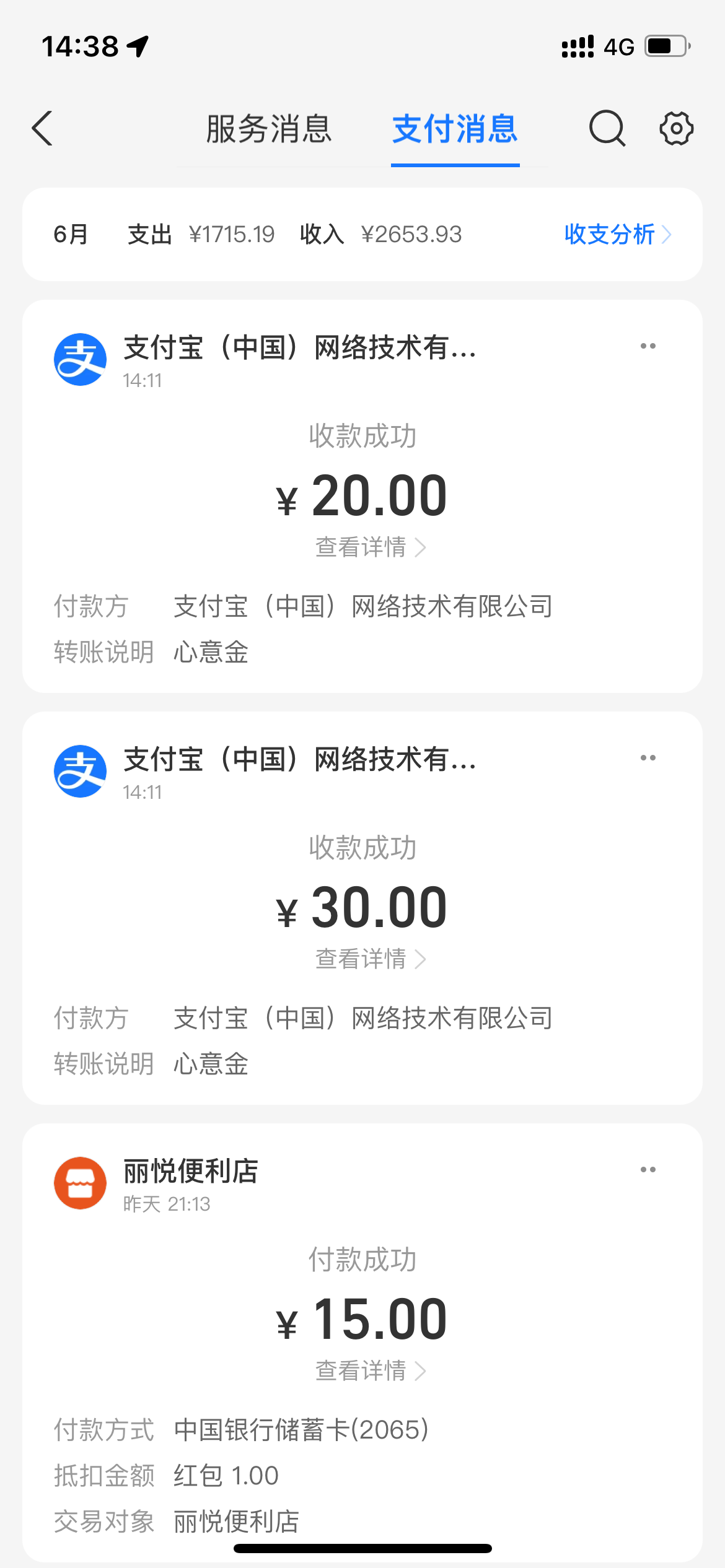Open more options on the ¥30.00 receipt

pos(648,758)
